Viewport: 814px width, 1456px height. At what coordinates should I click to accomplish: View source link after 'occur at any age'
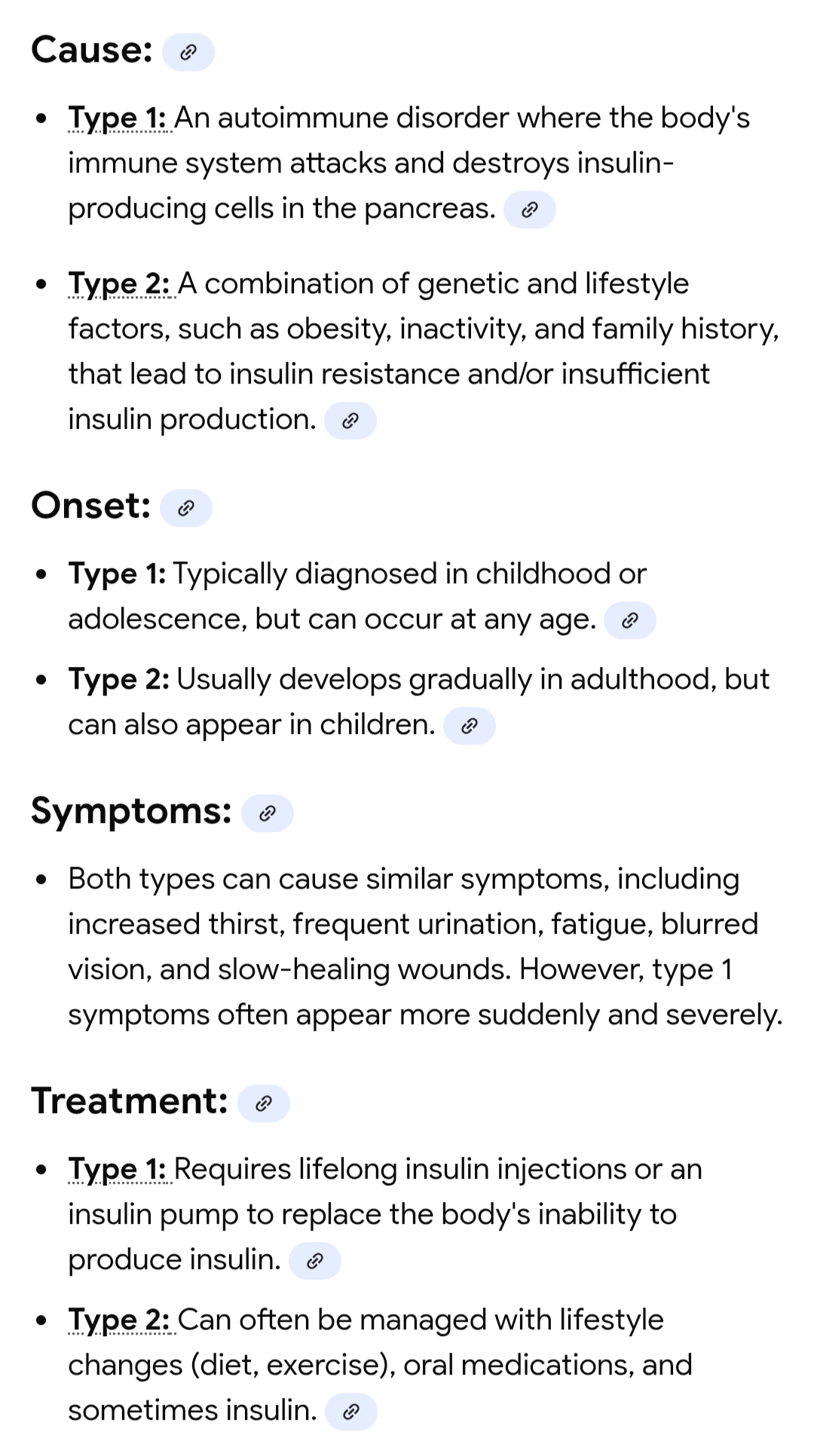630,620
